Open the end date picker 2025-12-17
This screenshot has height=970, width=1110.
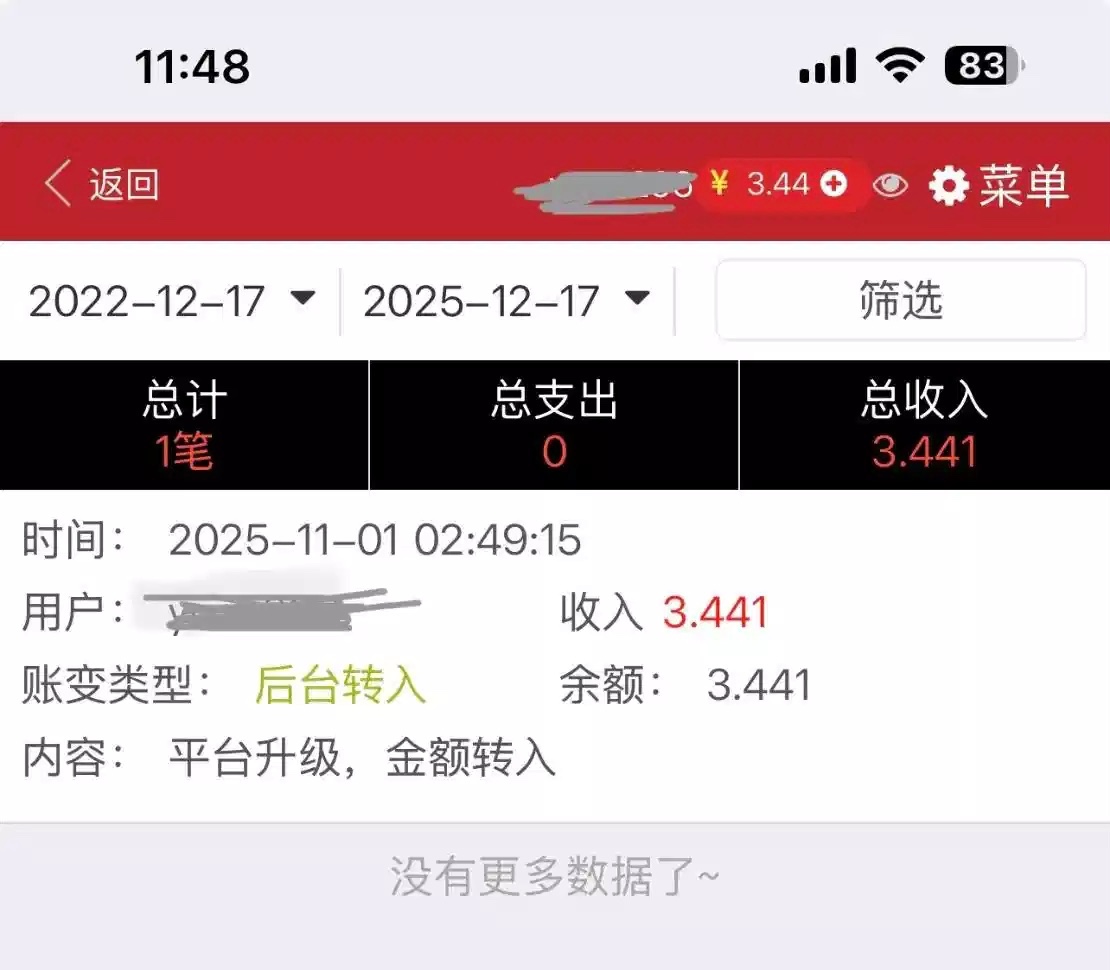tap(506, 300)
